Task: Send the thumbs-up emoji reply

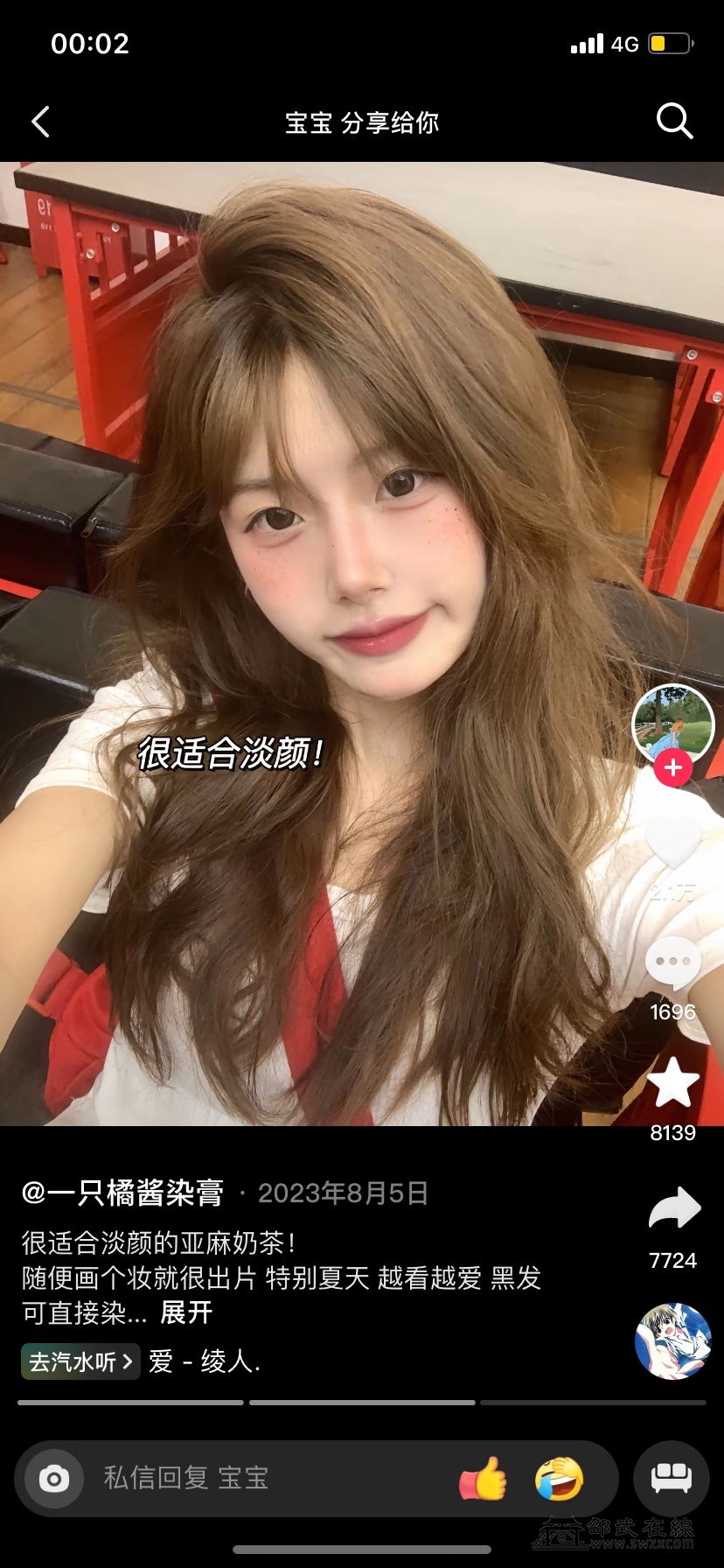Action: (x=483, y=1479)
